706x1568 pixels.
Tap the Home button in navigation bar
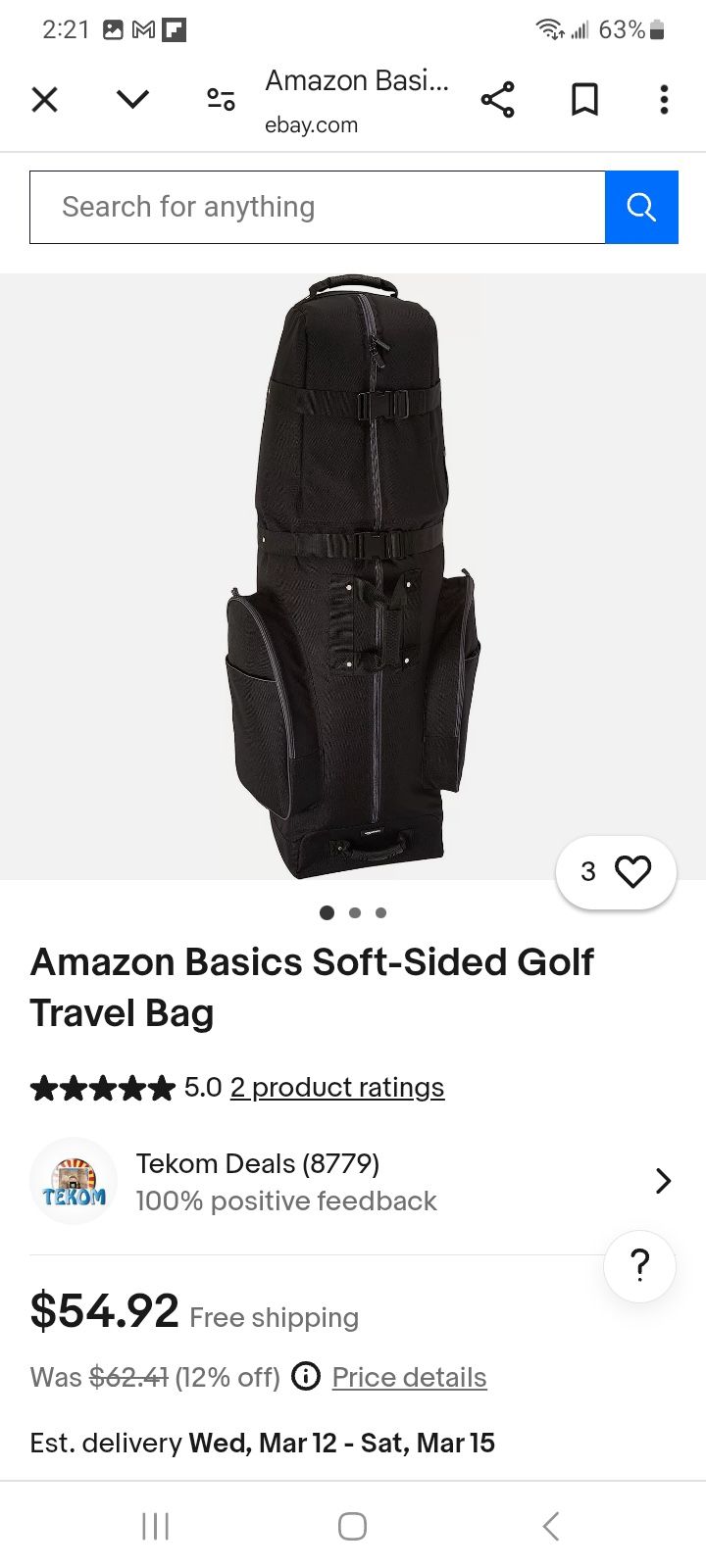(x=353, y=1525)
